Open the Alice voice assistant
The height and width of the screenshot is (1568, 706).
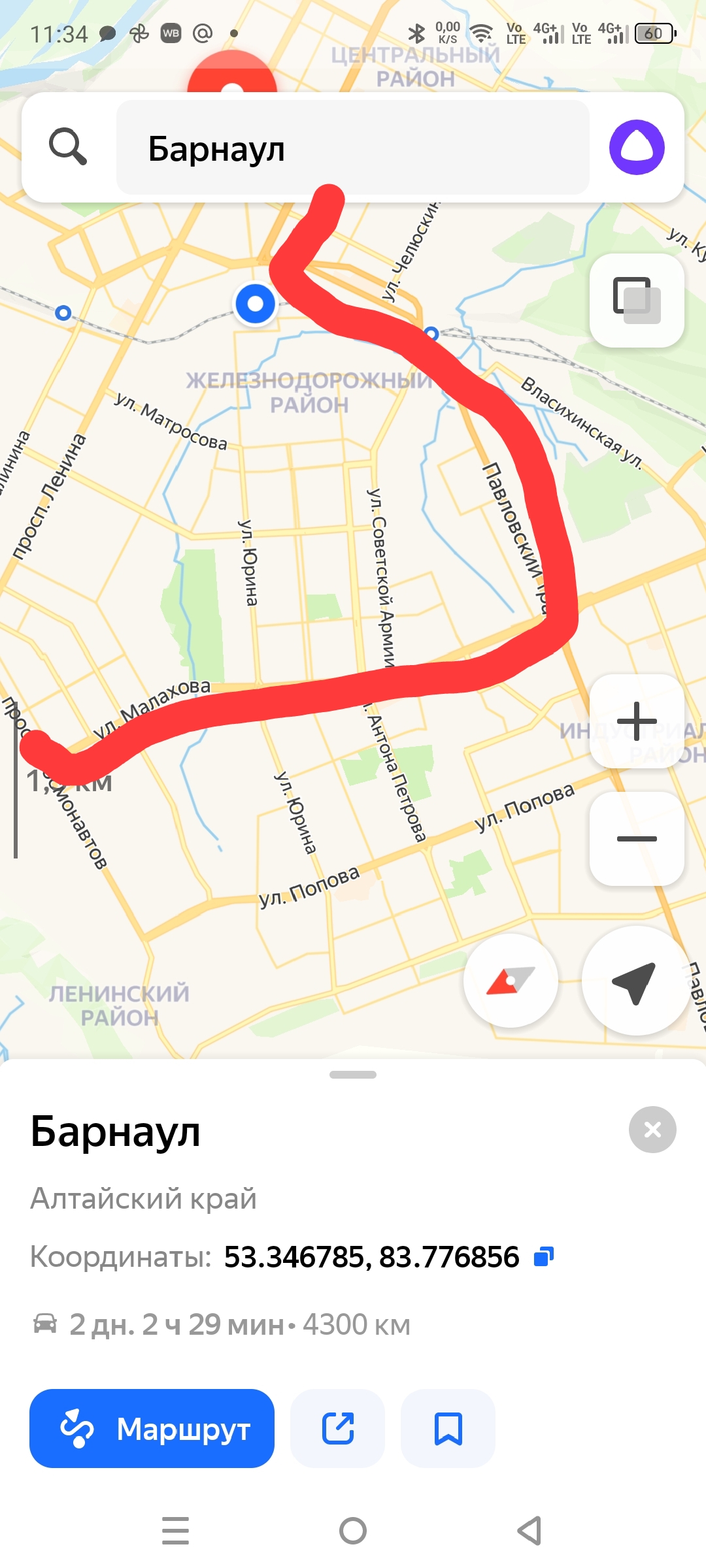(637, 148)
